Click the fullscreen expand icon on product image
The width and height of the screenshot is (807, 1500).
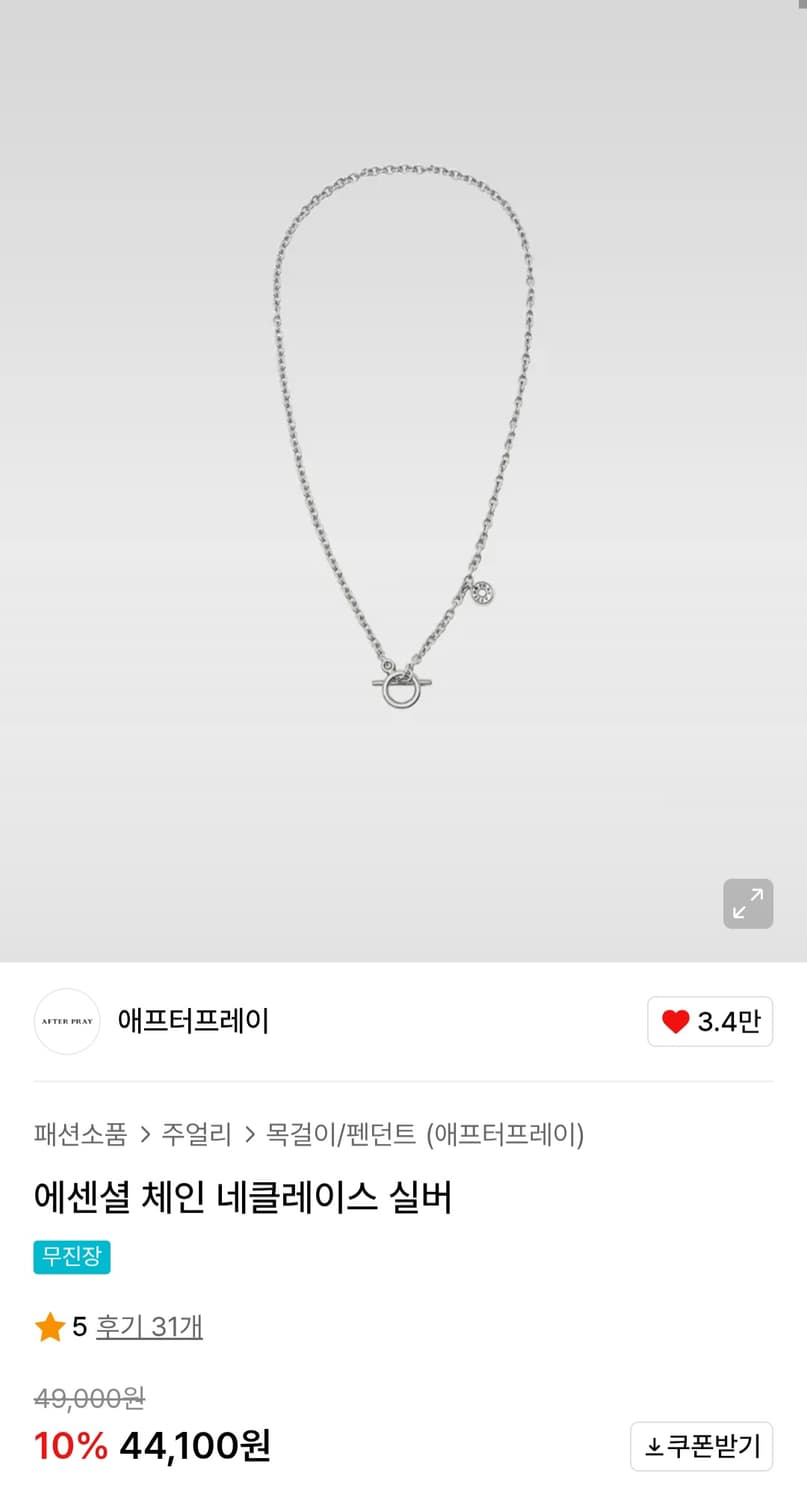[748, 903]
